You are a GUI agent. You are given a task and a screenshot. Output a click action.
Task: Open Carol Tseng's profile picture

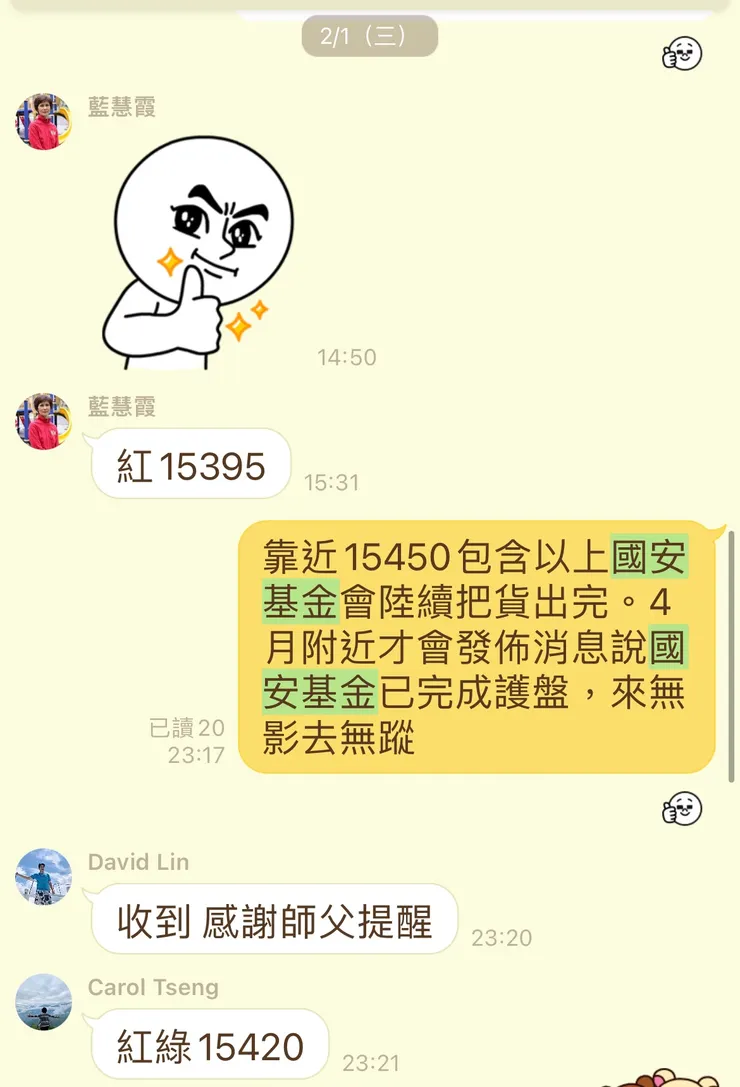(42, 1003)
